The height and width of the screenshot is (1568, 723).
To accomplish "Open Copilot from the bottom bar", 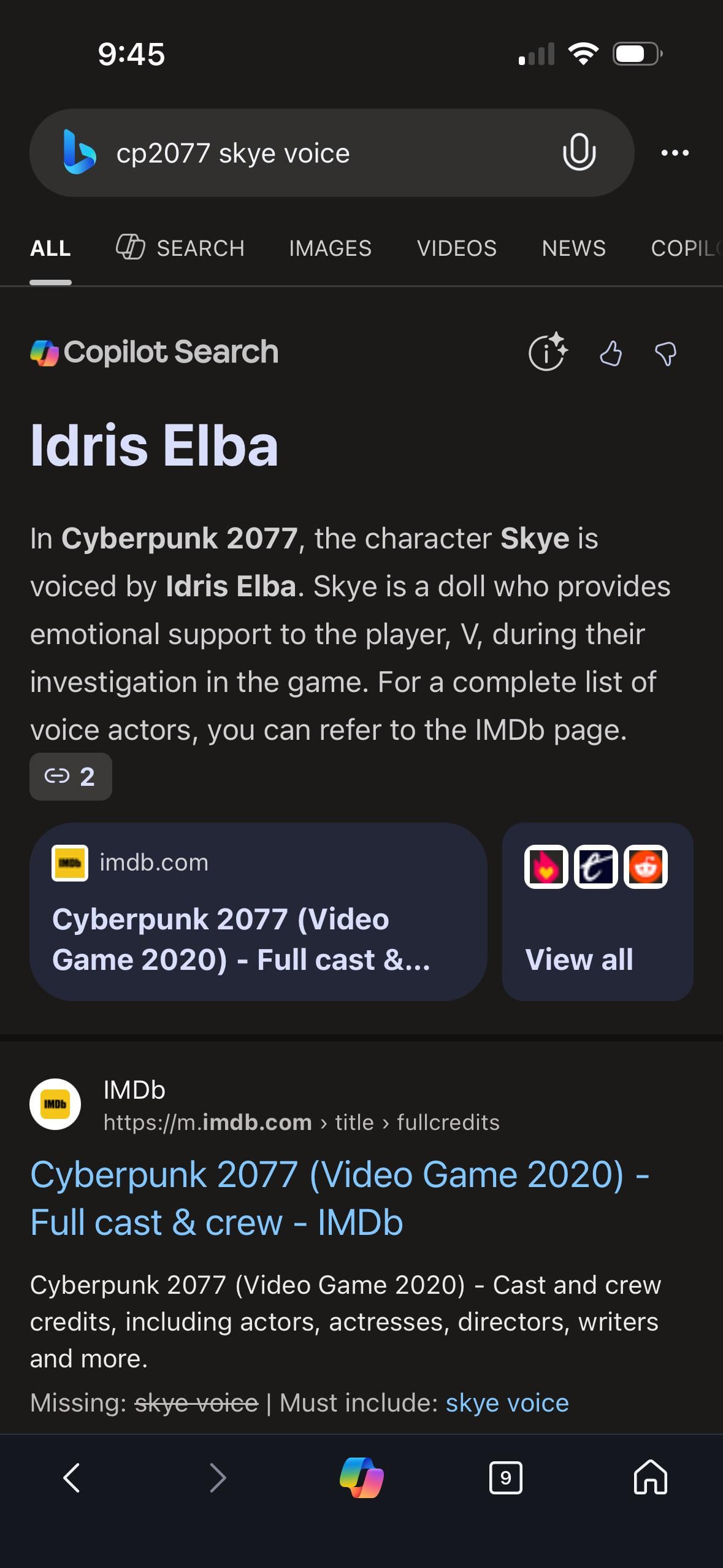I will pos(361,1478).
